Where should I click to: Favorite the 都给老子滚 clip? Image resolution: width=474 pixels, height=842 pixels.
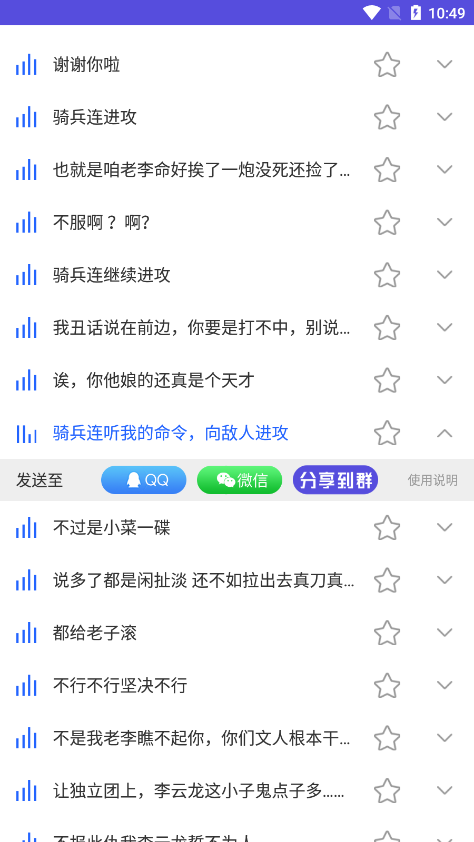(x=387, y=633)
